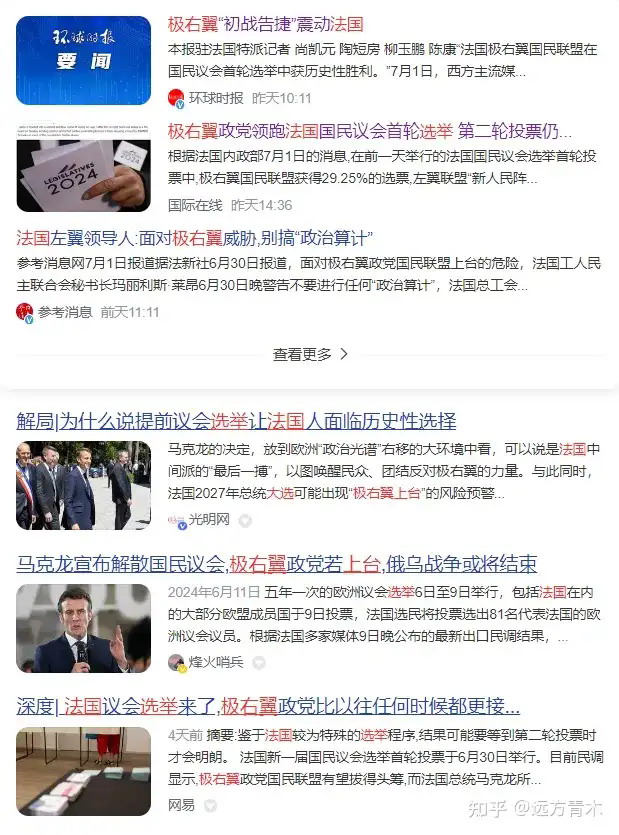Expand the dropdown icon beside 烽火哨兵
The image size is (619, 835).
coord(258,663)
